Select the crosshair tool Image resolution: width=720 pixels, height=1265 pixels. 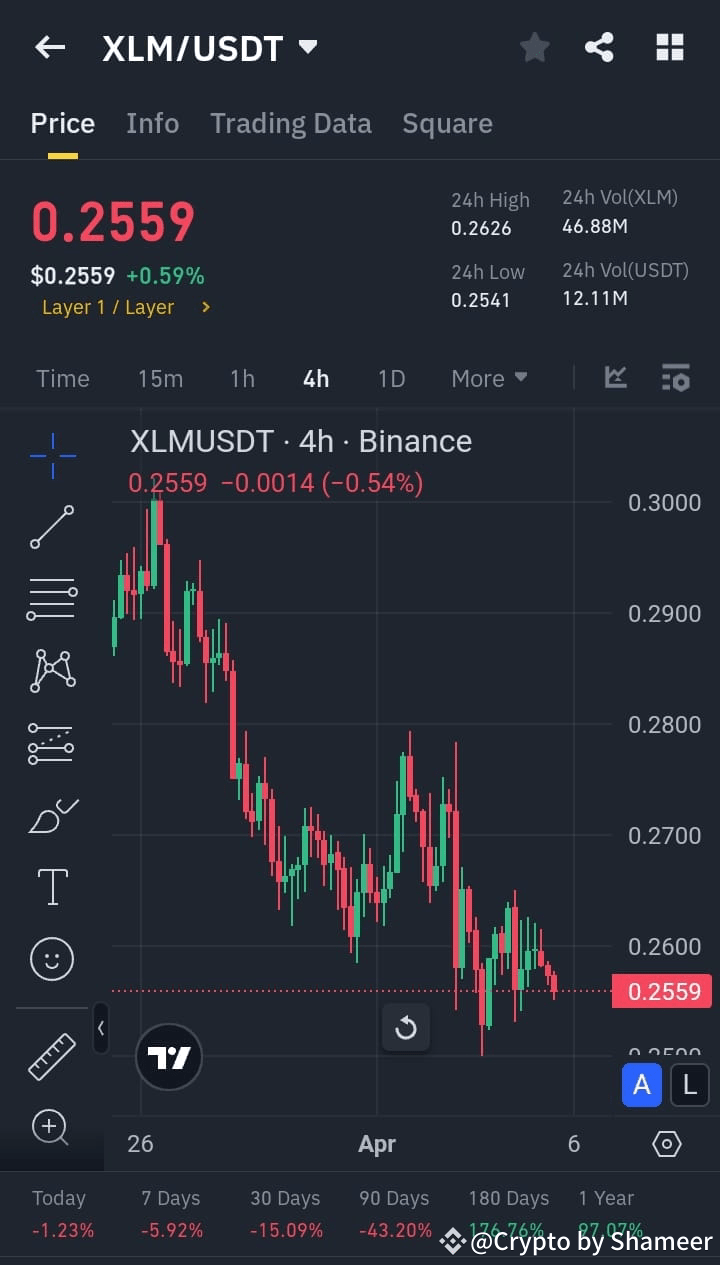pos(51,455)
